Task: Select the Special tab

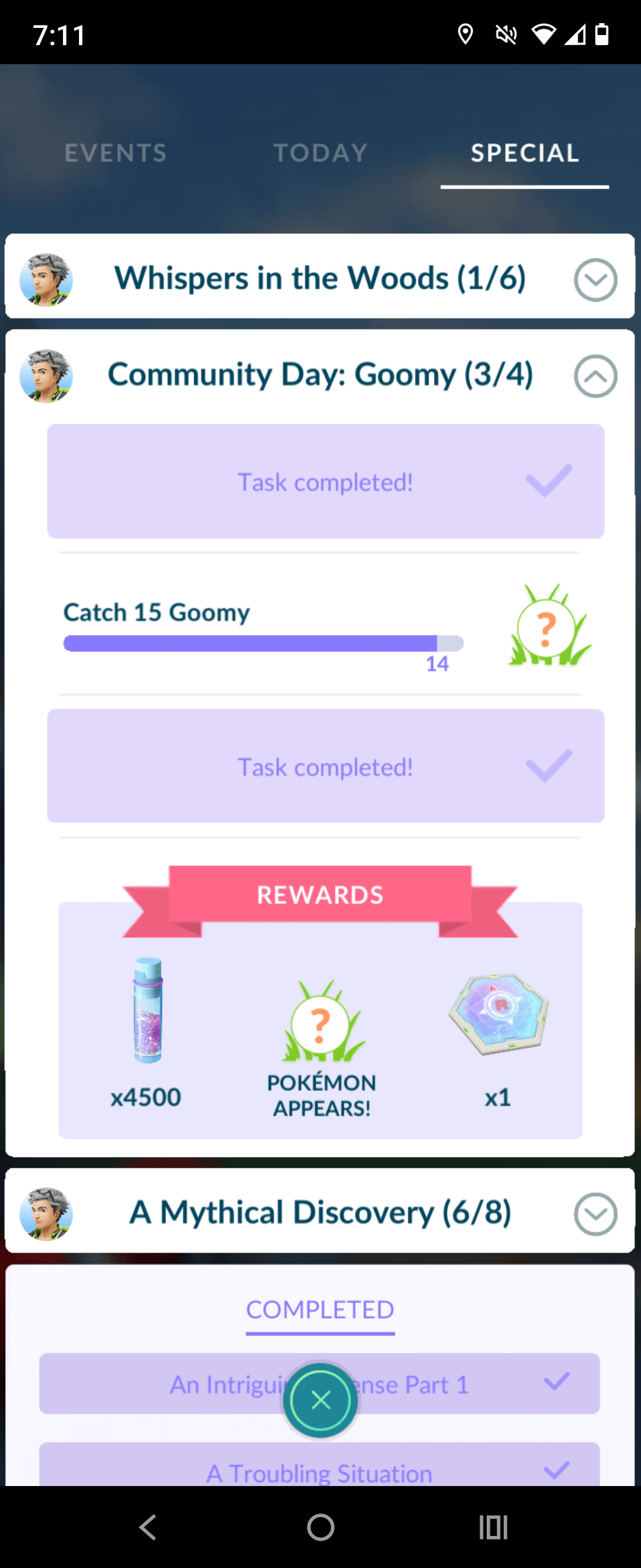Action: [x=524, y=153]
